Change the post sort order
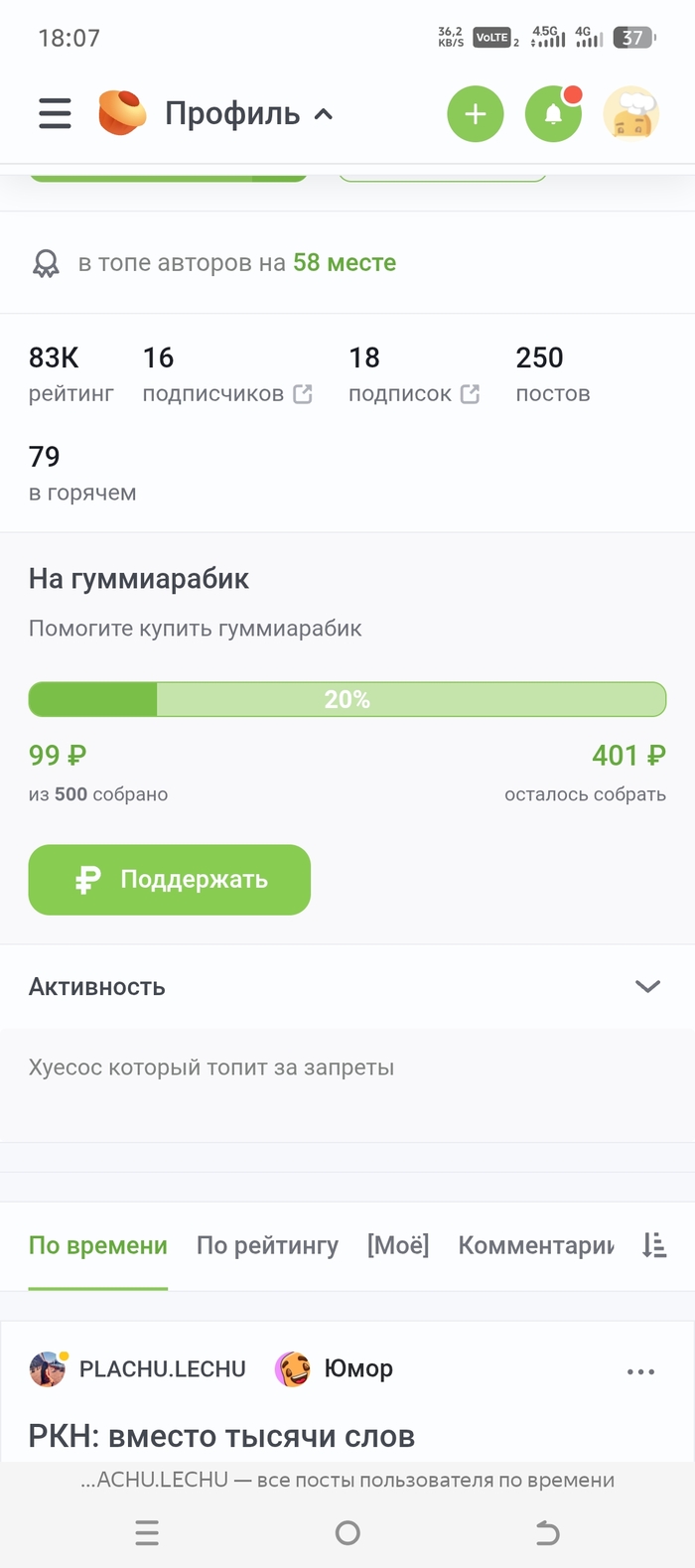 point(654,1246)
